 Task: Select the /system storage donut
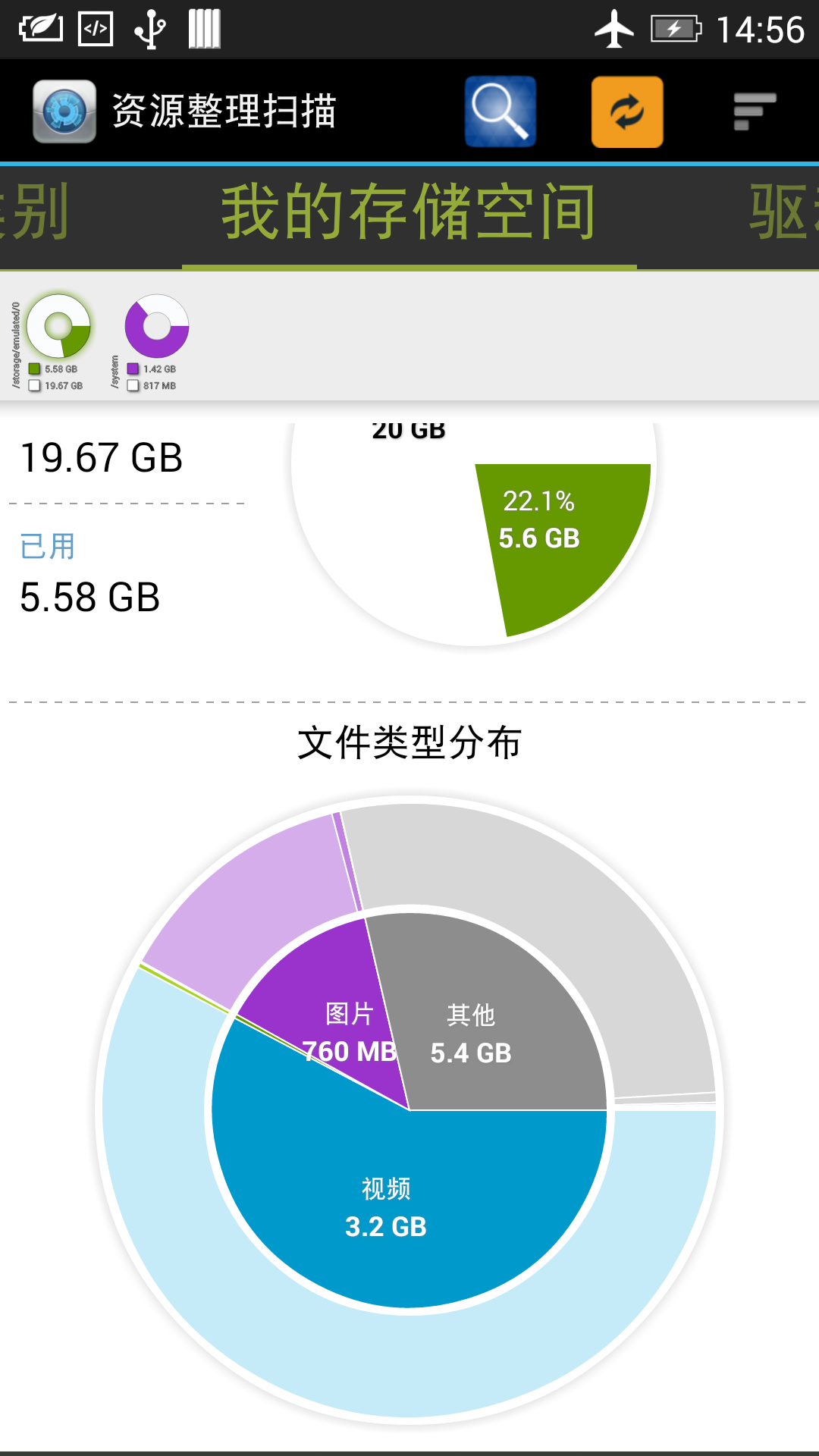tap(157, 327)
